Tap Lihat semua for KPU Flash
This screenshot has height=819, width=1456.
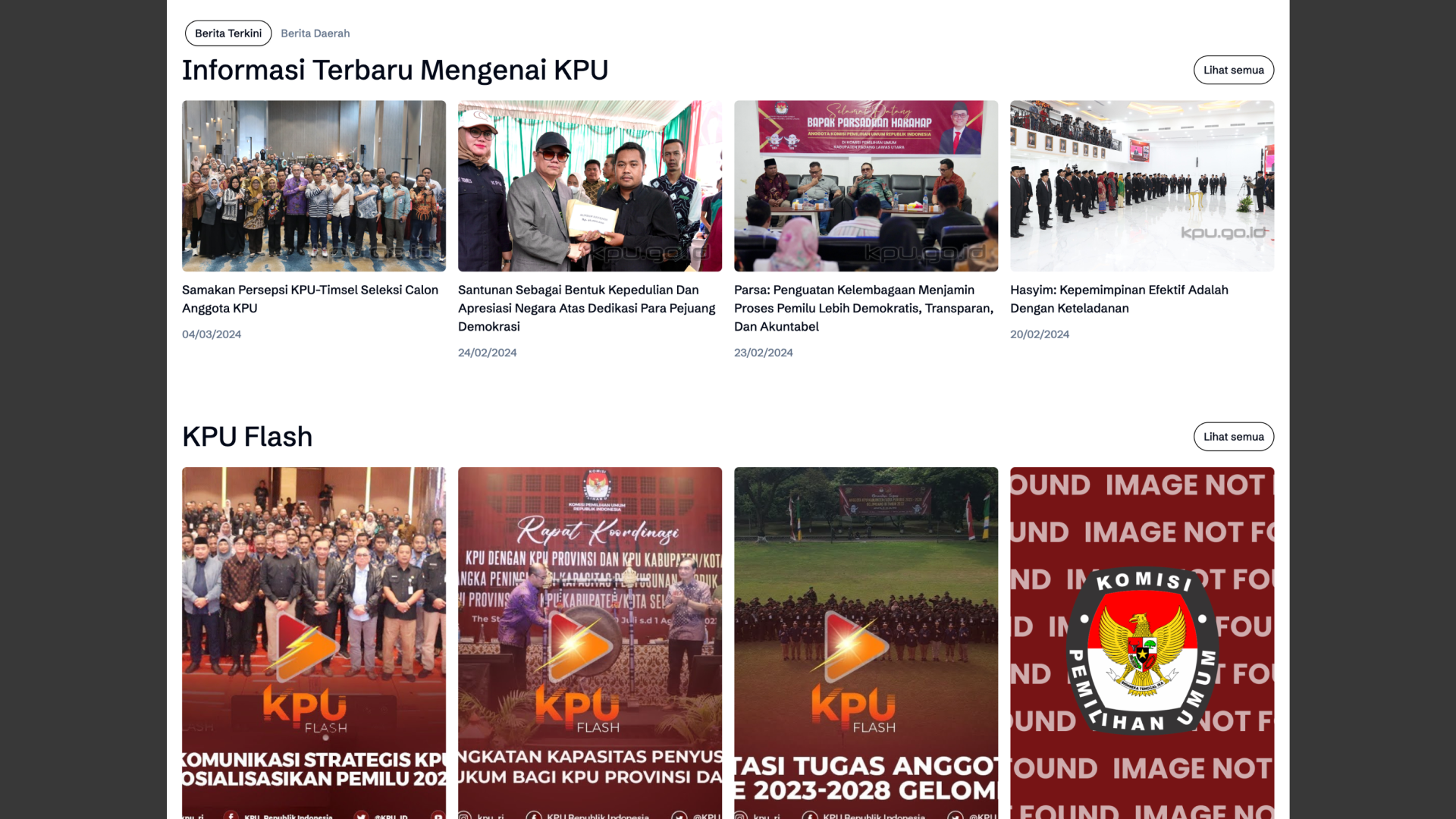1233,437
